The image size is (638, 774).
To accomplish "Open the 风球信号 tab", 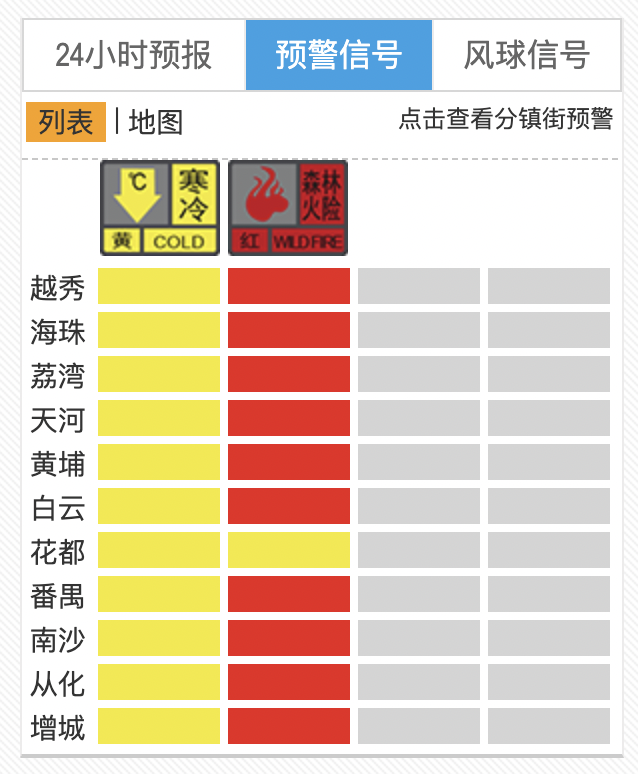I will coord(526,55).
